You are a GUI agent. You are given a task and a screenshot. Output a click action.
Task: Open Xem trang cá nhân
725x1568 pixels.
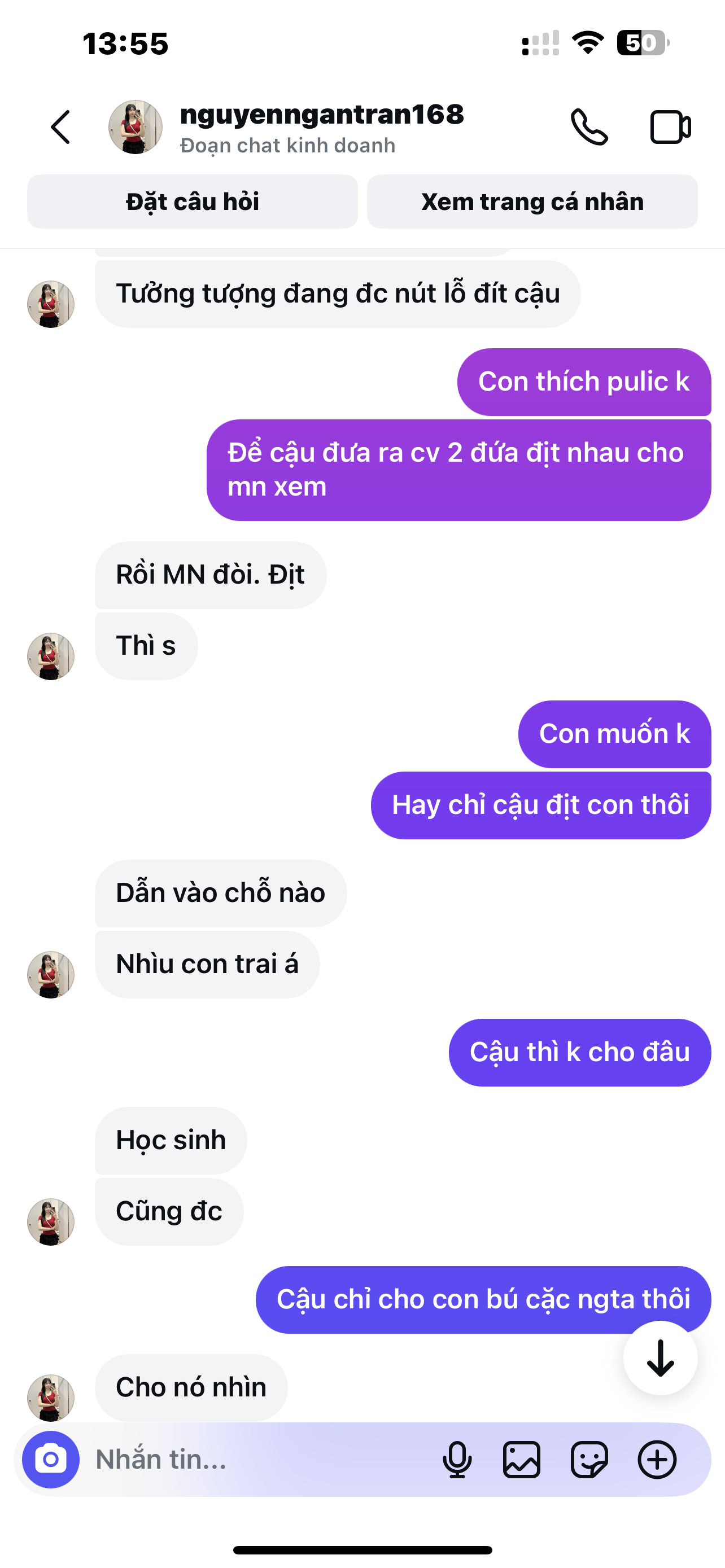(x=532, y=202)
